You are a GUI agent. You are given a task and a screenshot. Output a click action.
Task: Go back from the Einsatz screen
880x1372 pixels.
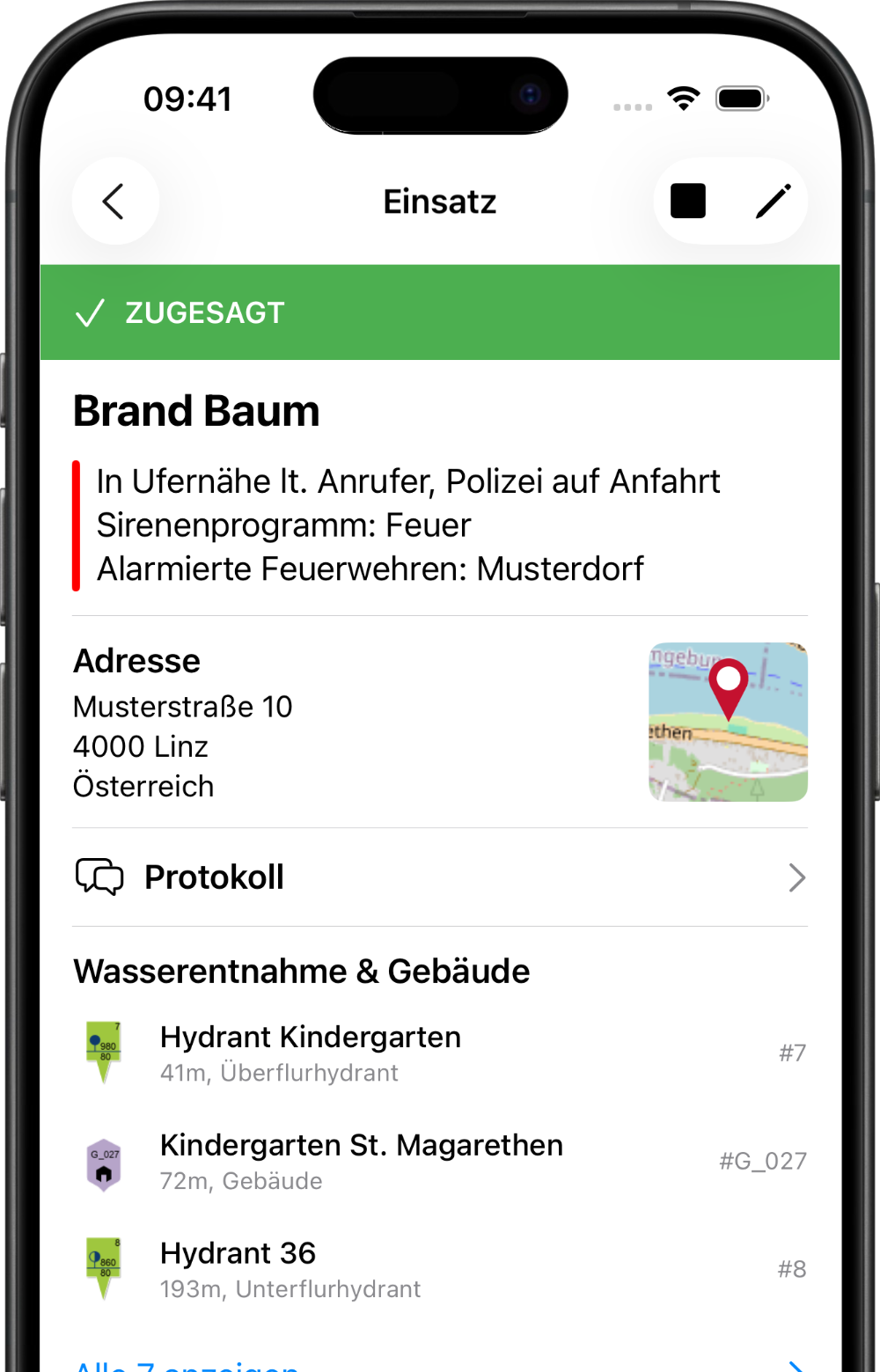click(114, 202)
